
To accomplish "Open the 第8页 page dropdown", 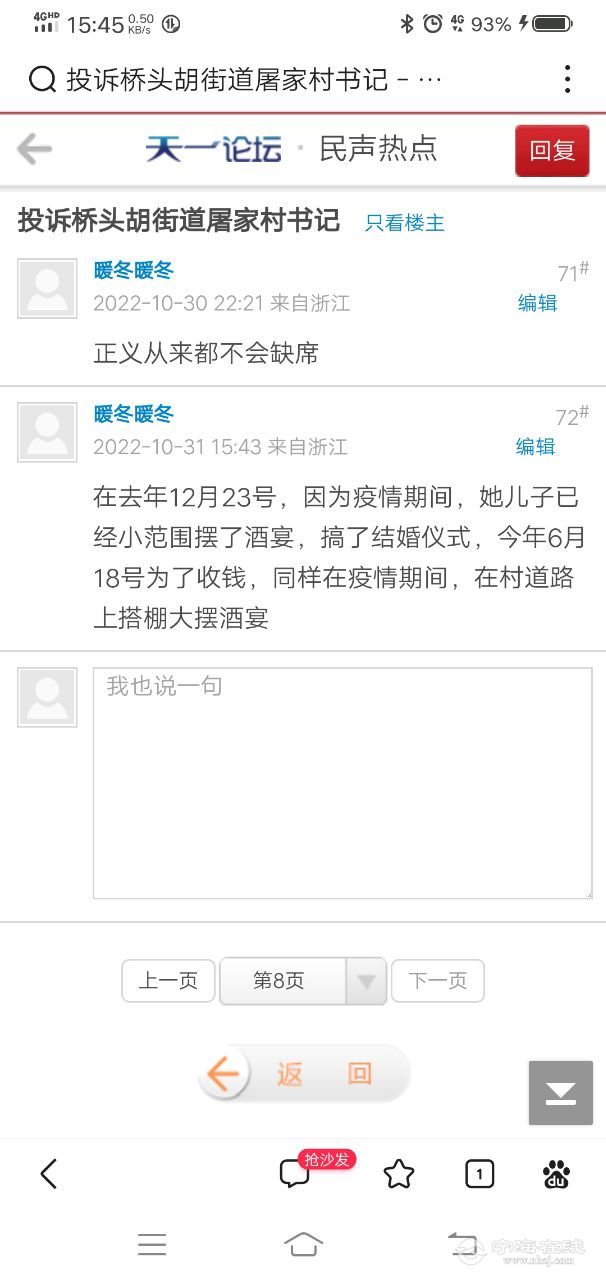I will click(x=302, y=981).
